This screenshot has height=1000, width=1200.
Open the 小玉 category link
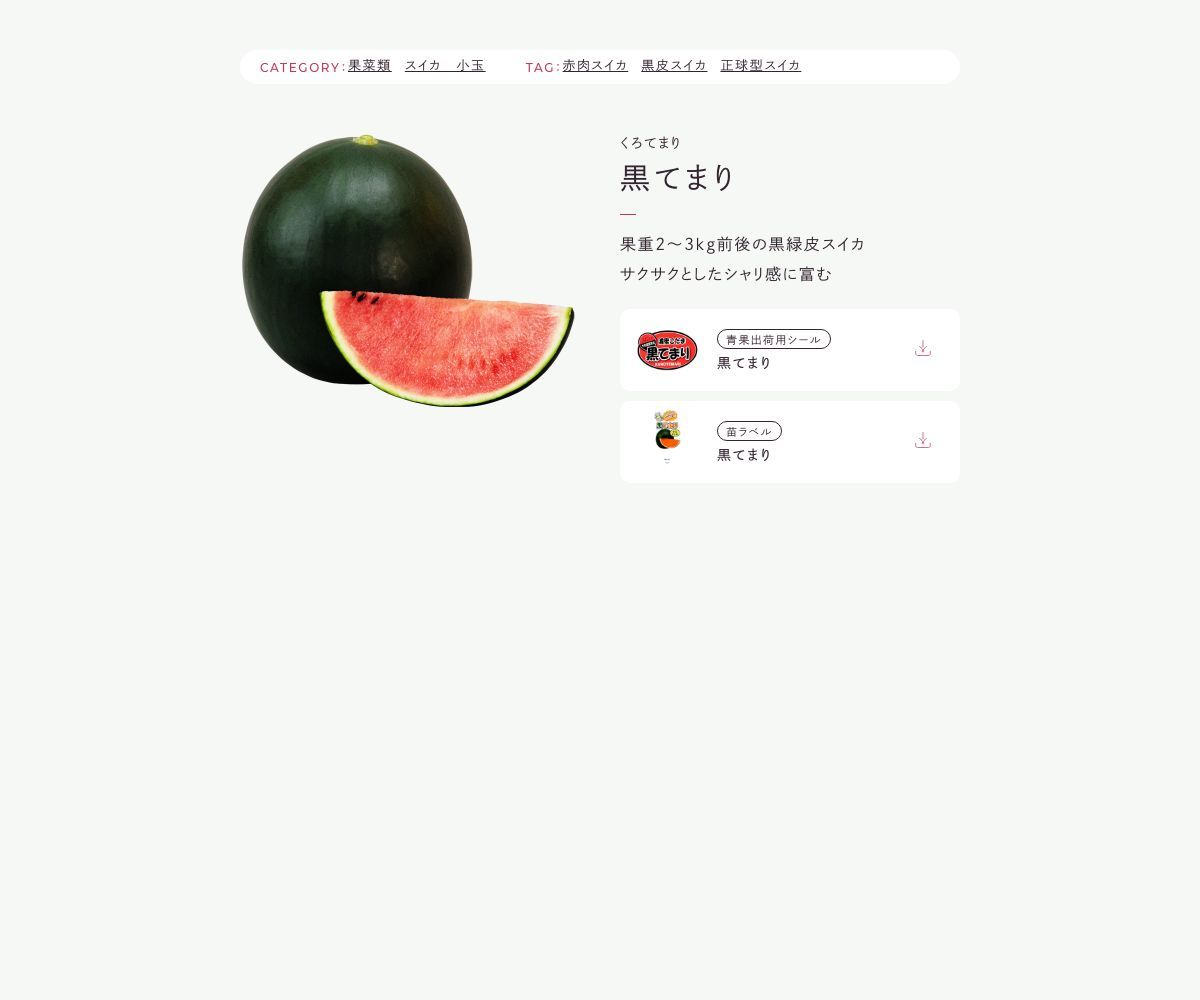coord(470,66)
